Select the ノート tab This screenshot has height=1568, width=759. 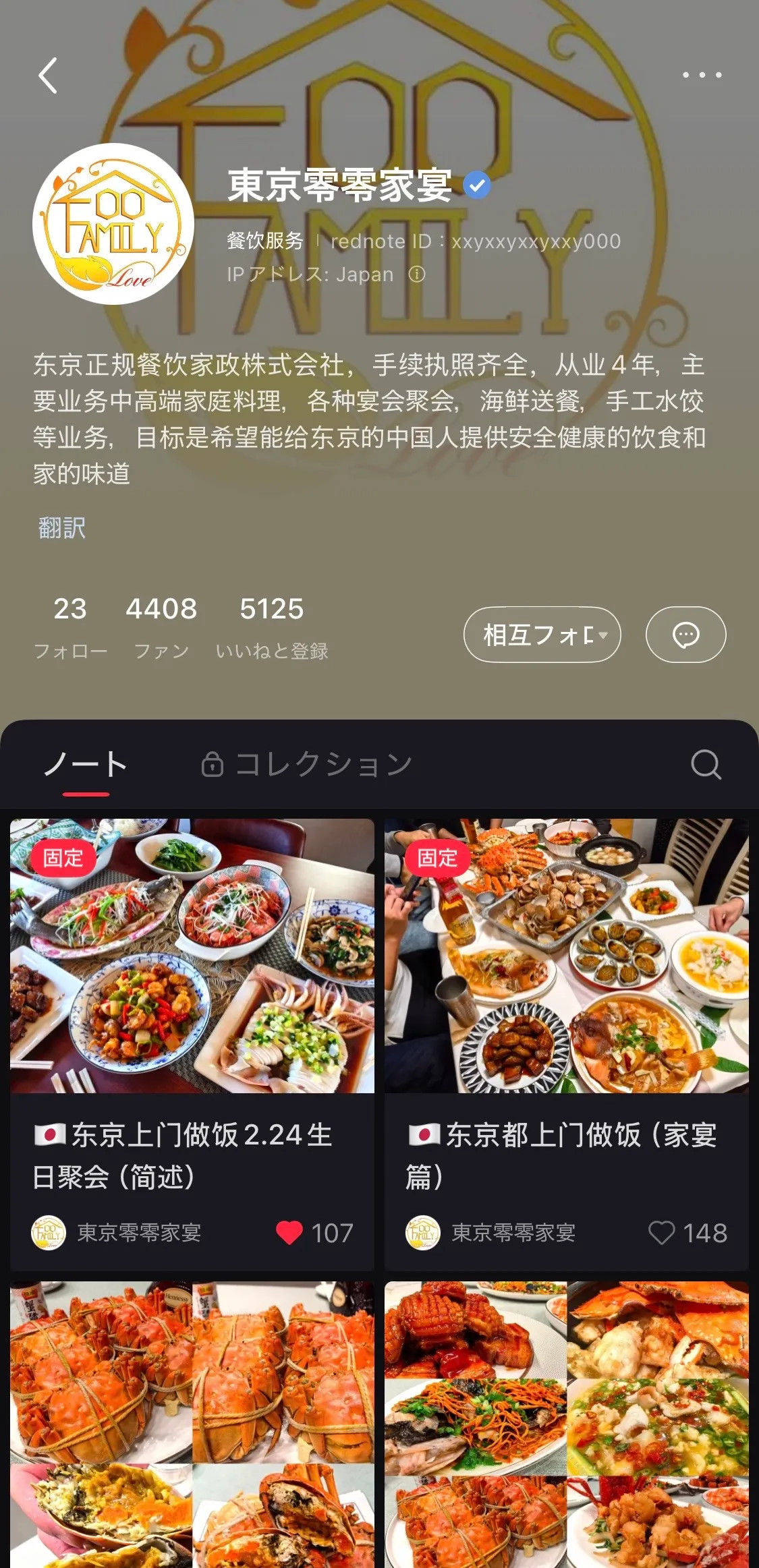pos(84,763)
